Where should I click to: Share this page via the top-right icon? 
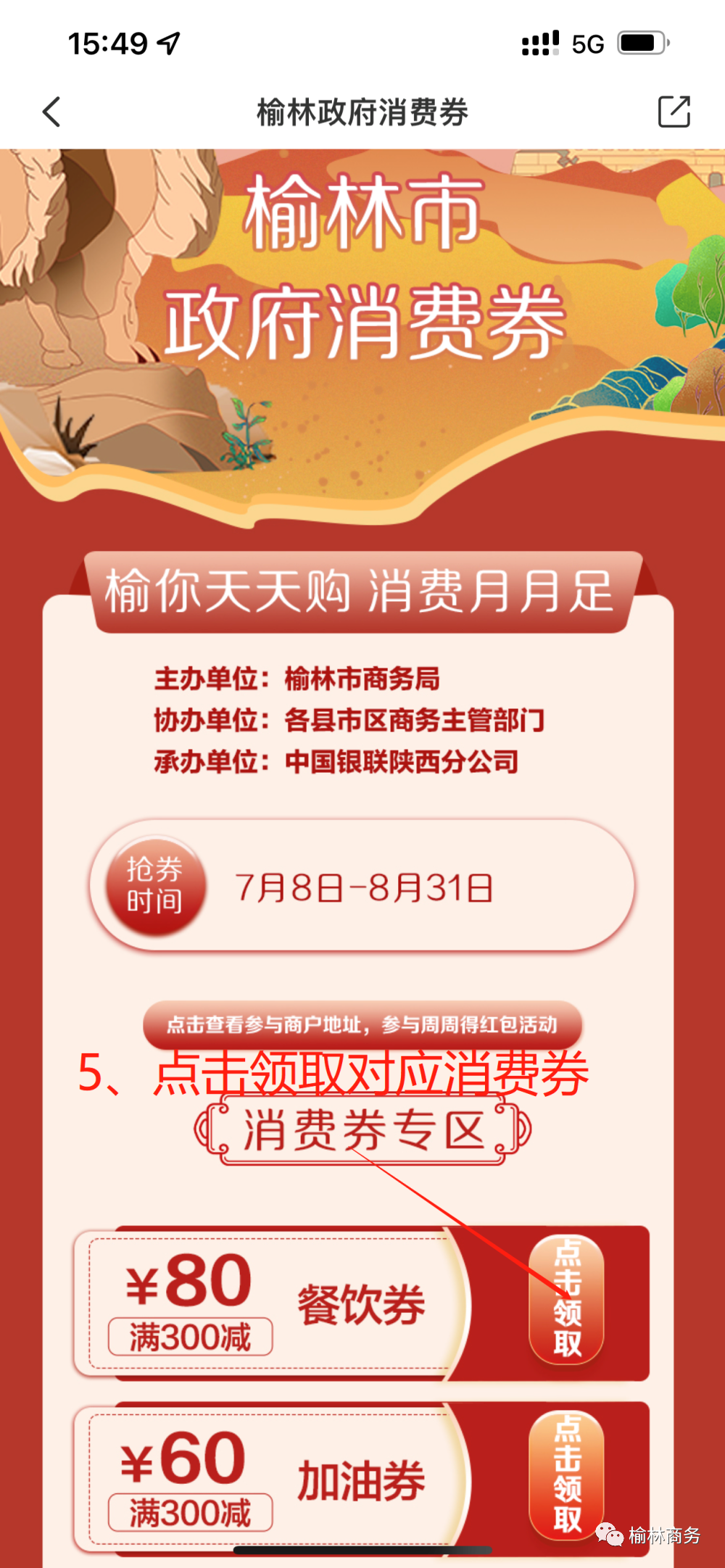click(x=674, y=112)
